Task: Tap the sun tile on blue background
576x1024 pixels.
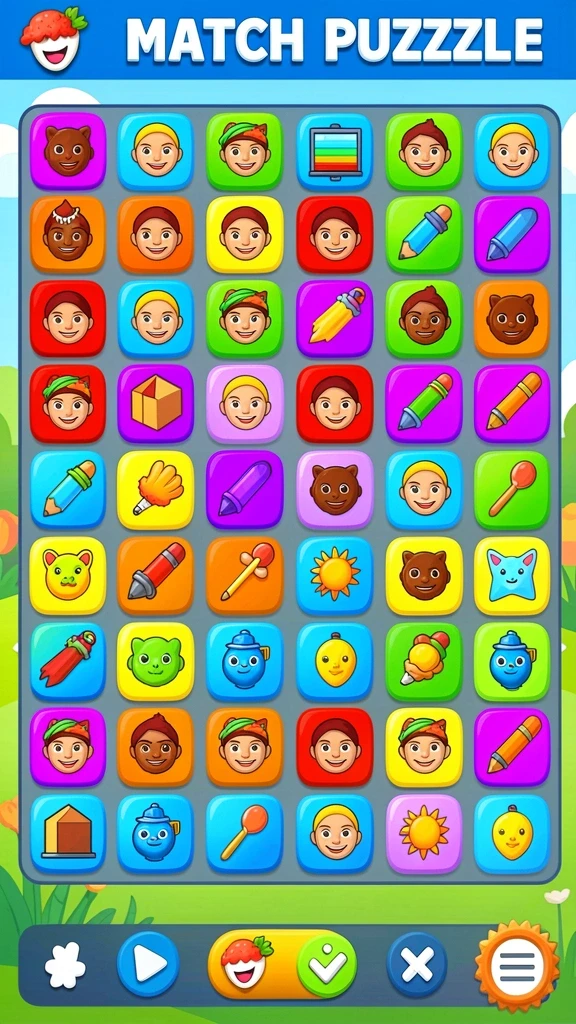Action: point(334,576)
